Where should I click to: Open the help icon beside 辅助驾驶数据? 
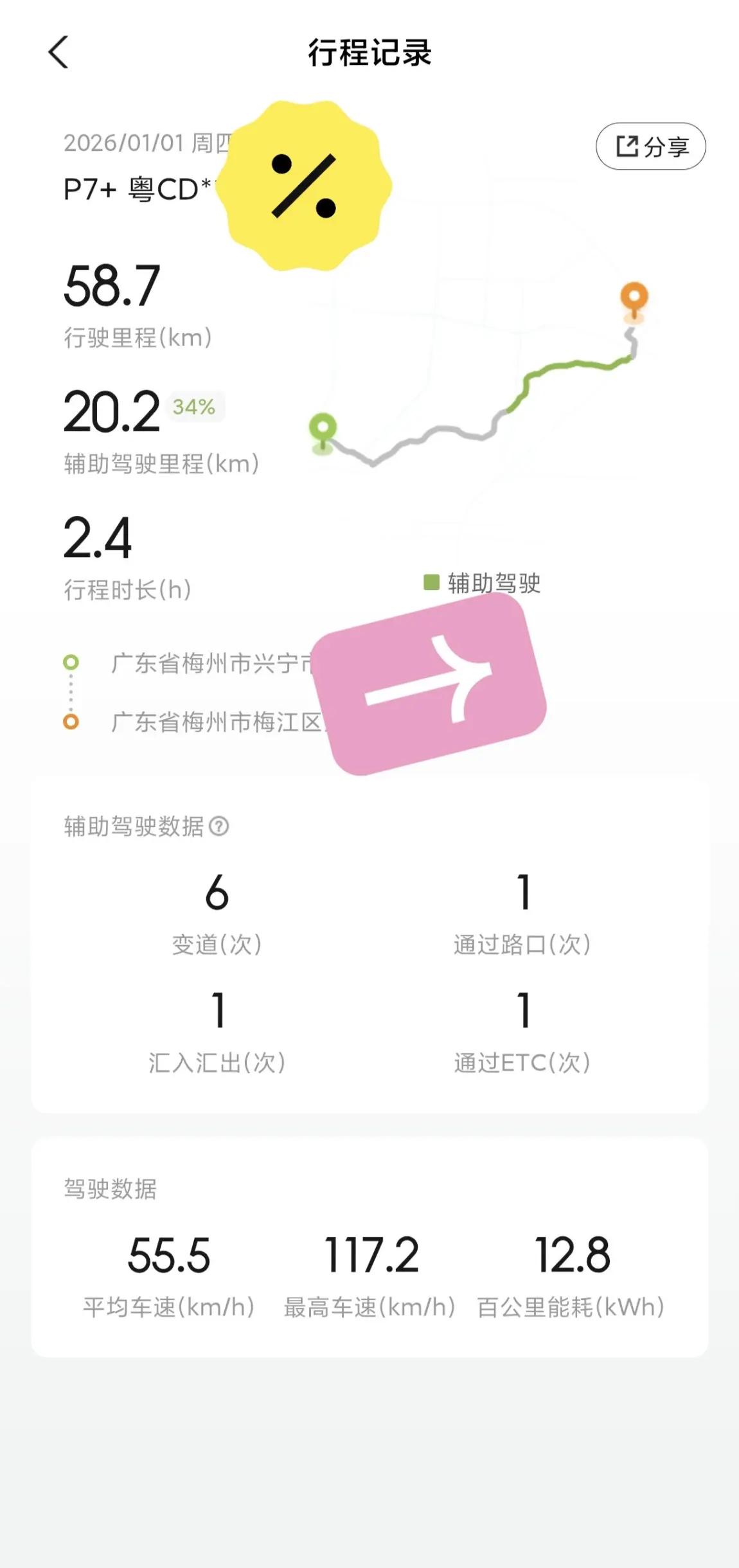coord(219,826)
